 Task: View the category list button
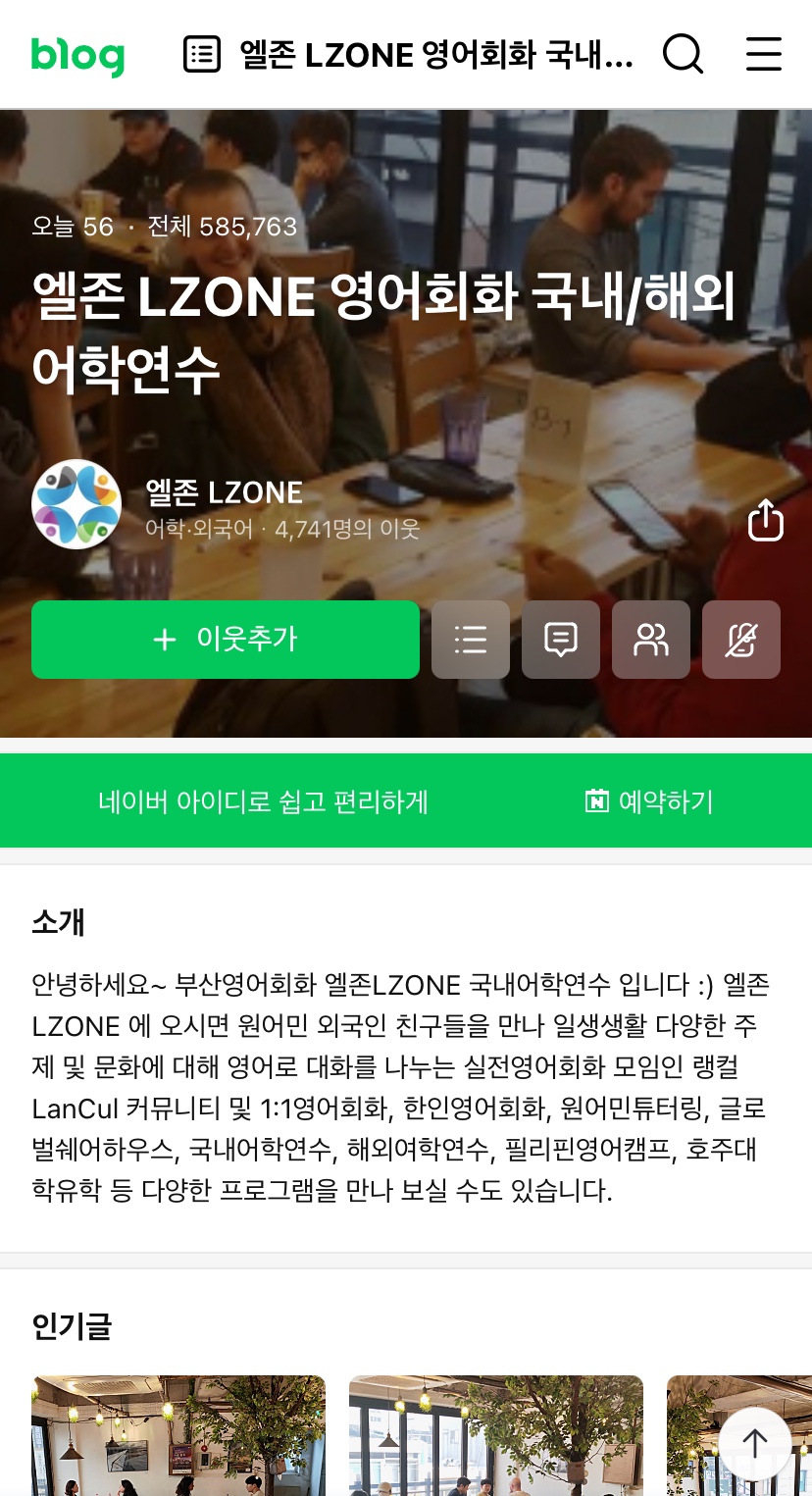(471, 640)
